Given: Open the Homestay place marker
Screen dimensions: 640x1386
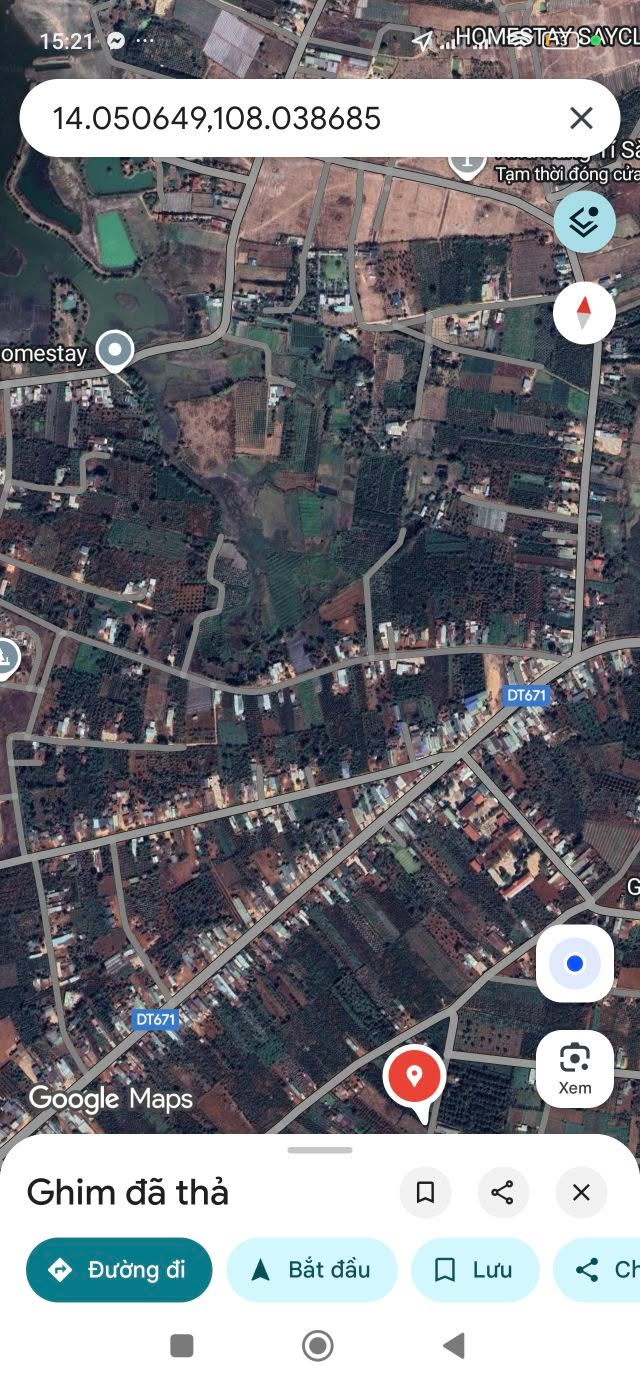Looking at the screenshot, I should click(x=115, y=351).
